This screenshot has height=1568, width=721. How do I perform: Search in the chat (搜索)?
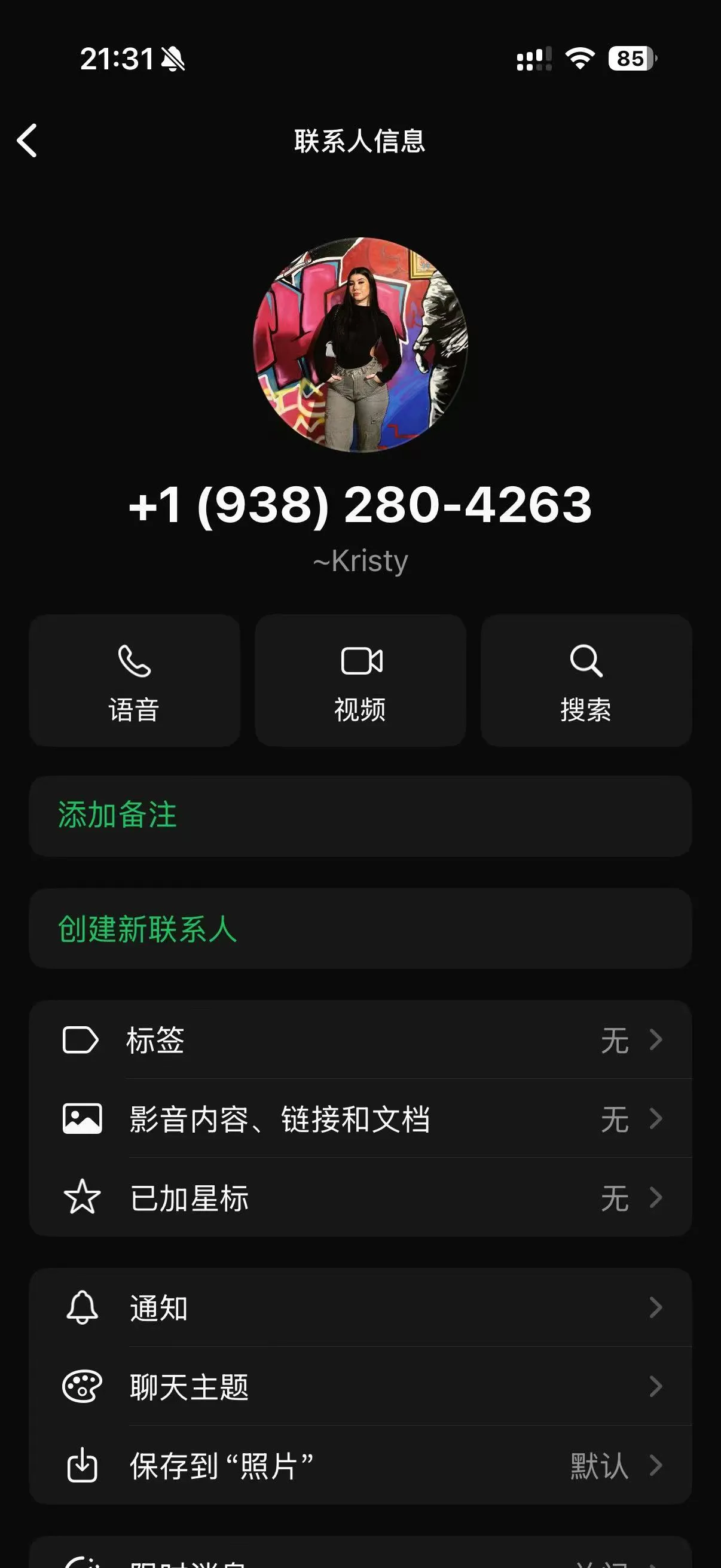586,681
